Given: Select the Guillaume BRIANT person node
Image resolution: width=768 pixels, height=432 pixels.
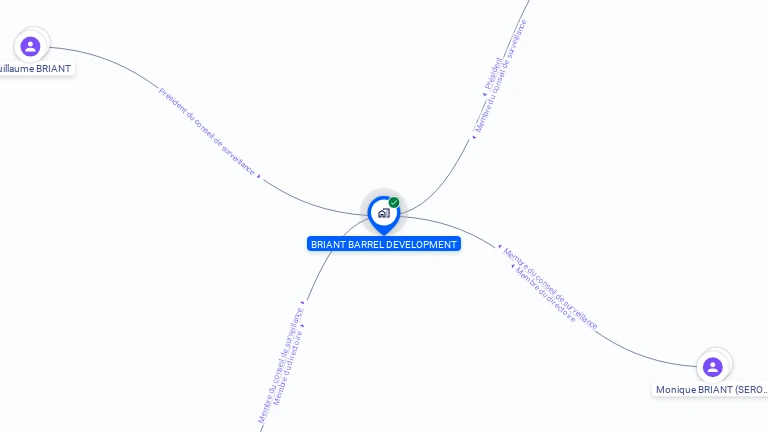Looking at the screenshot, I should click(30, 46).
